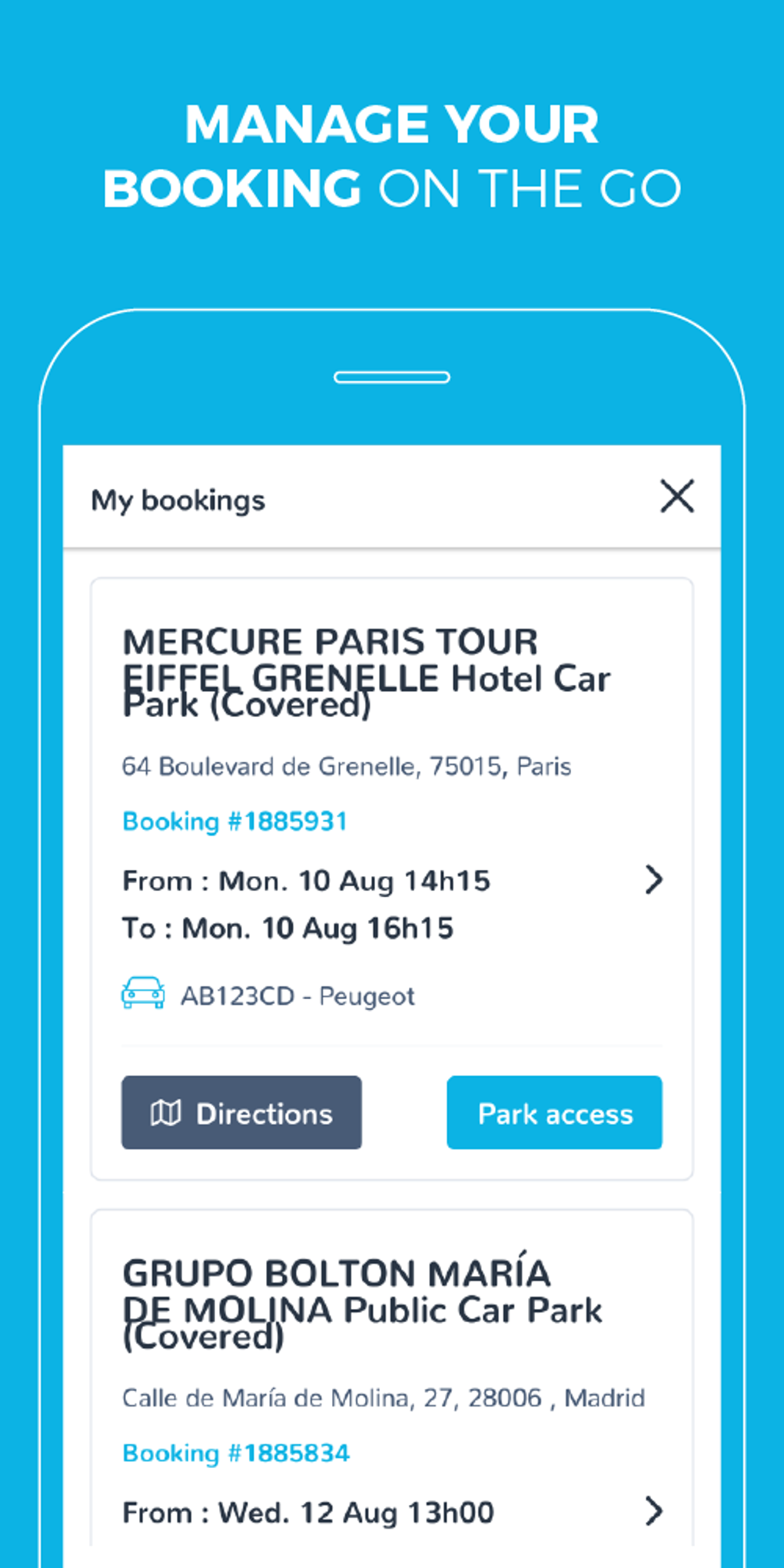
Task: Click the chevron next to Wed. 12 Aug 13h00
Action: (653, 1511)
